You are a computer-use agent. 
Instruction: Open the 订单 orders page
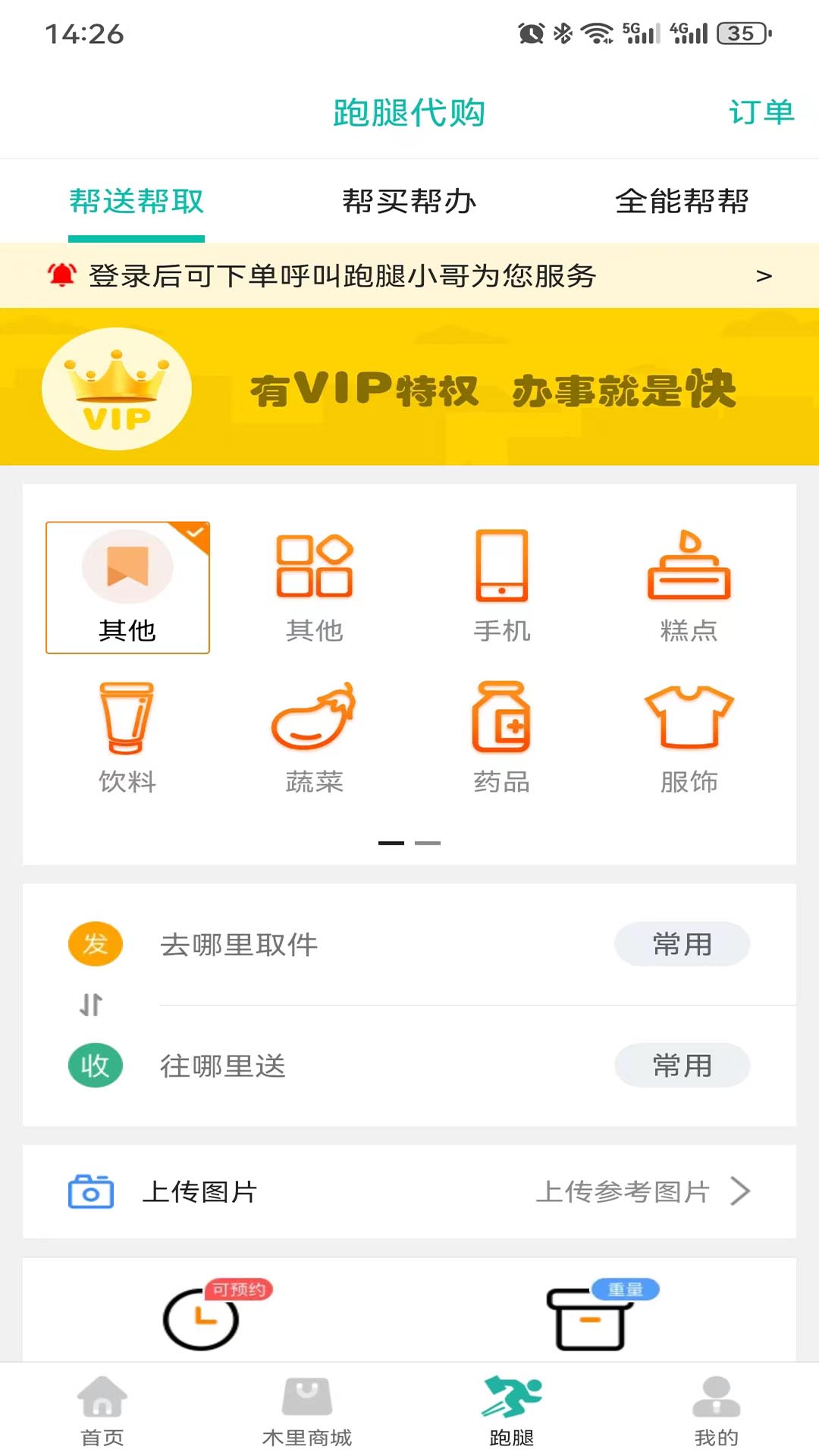[x=761, y=113]
